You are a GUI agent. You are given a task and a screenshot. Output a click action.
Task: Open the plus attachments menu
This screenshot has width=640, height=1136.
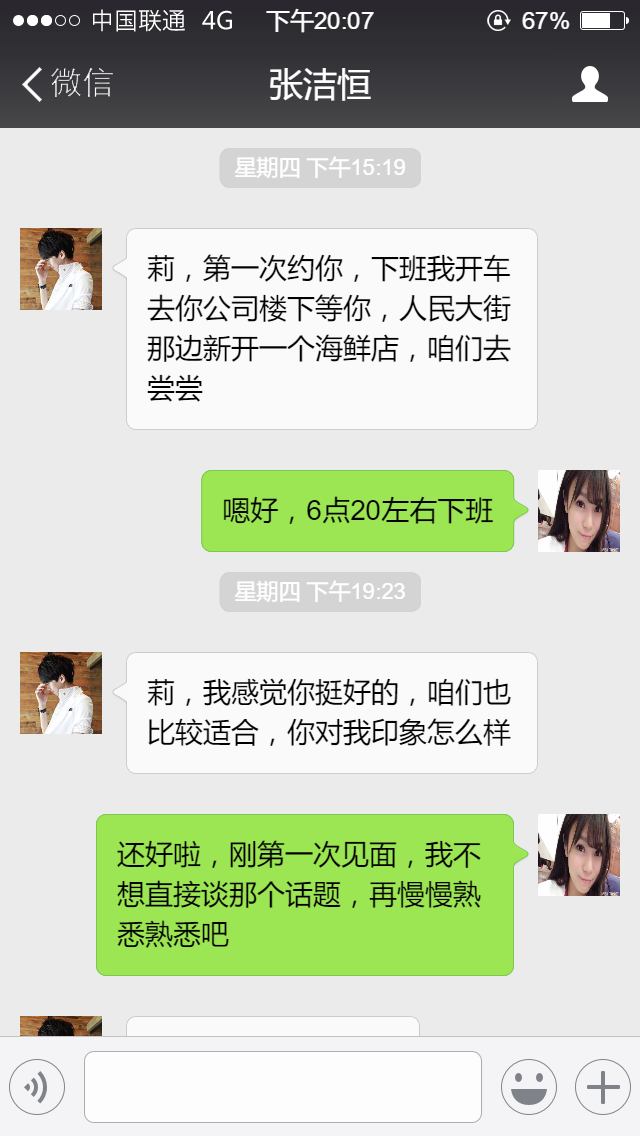(602, 1086)
